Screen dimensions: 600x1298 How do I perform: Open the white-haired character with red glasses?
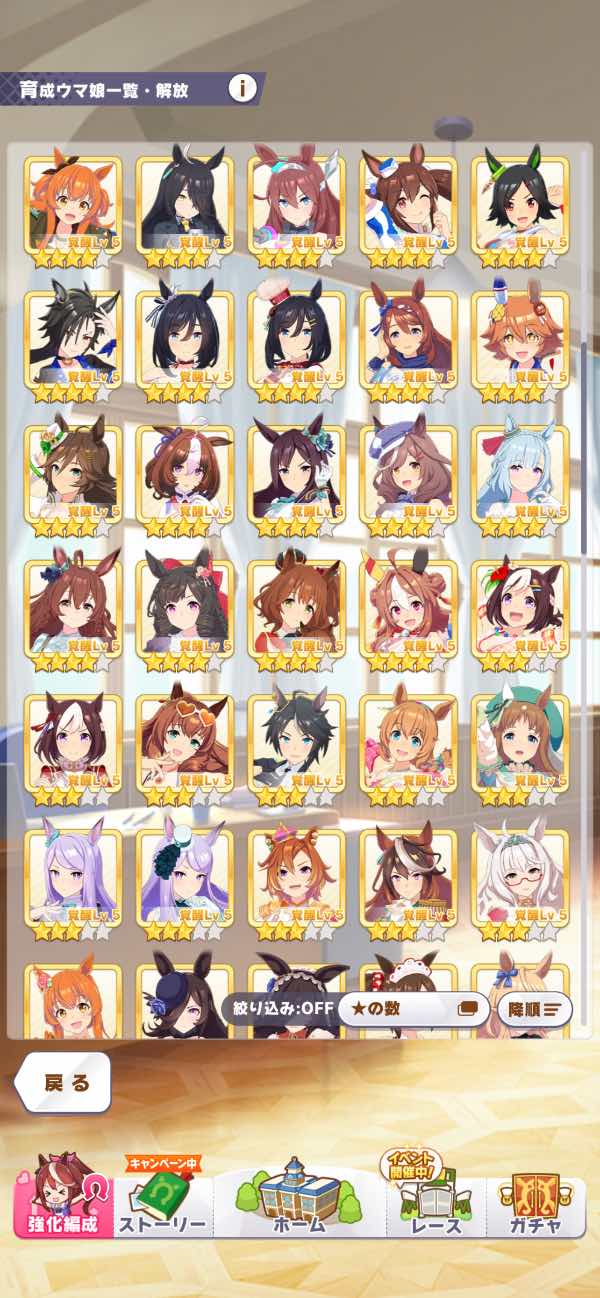tap(520, 878)
